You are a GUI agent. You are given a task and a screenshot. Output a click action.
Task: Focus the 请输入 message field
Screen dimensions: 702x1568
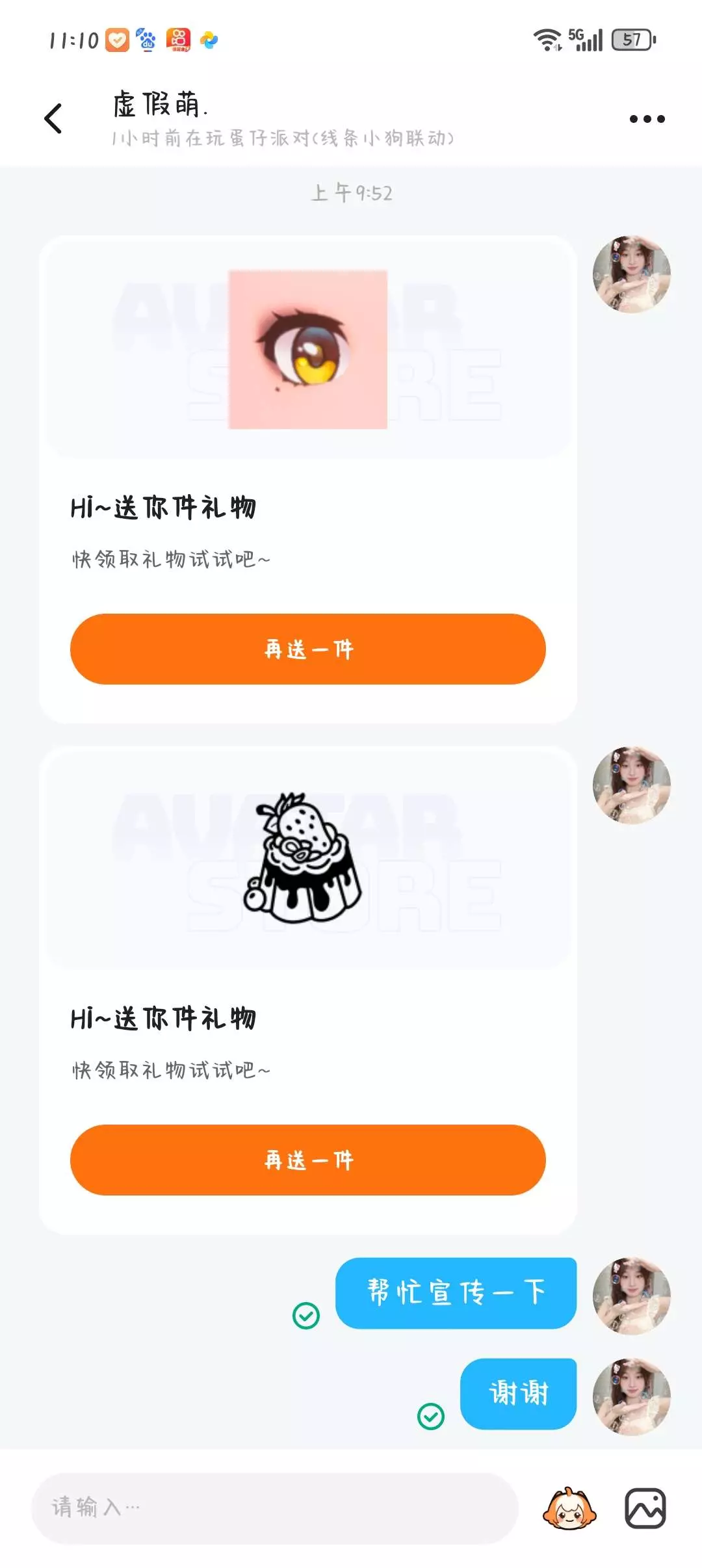pos(274,1508)
